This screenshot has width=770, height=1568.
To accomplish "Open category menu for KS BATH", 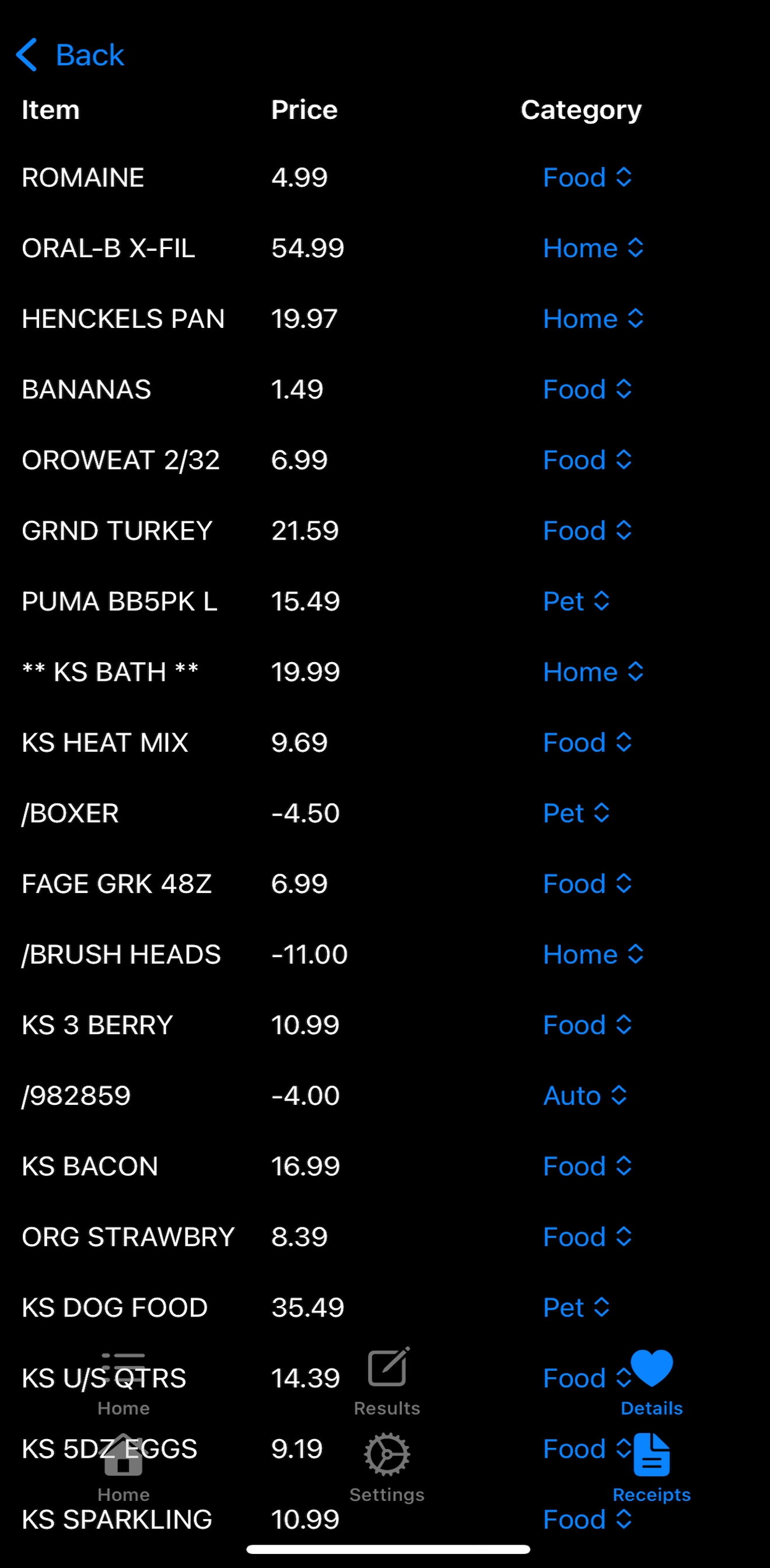I will [593, 672].
